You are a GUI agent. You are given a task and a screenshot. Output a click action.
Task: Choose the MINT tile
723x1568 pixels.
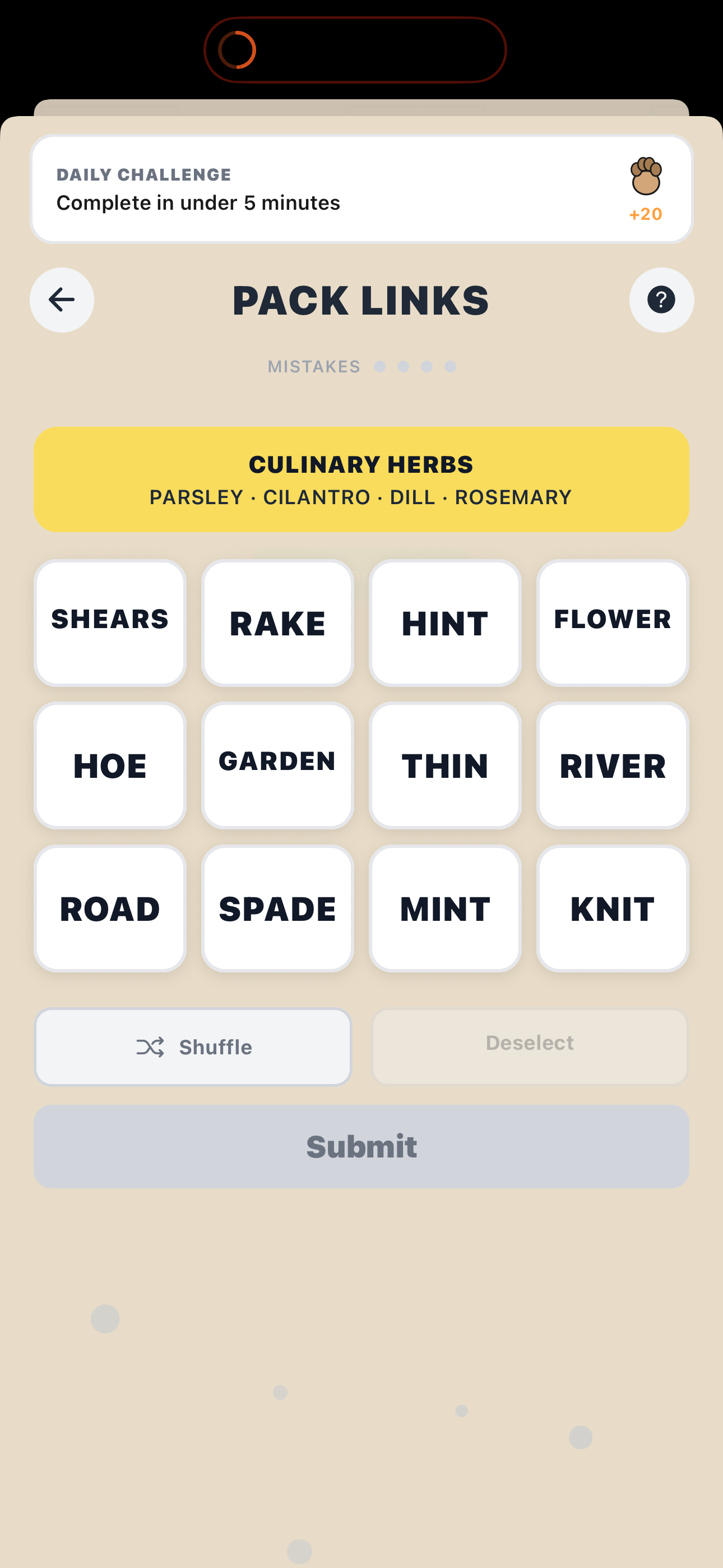445,908
